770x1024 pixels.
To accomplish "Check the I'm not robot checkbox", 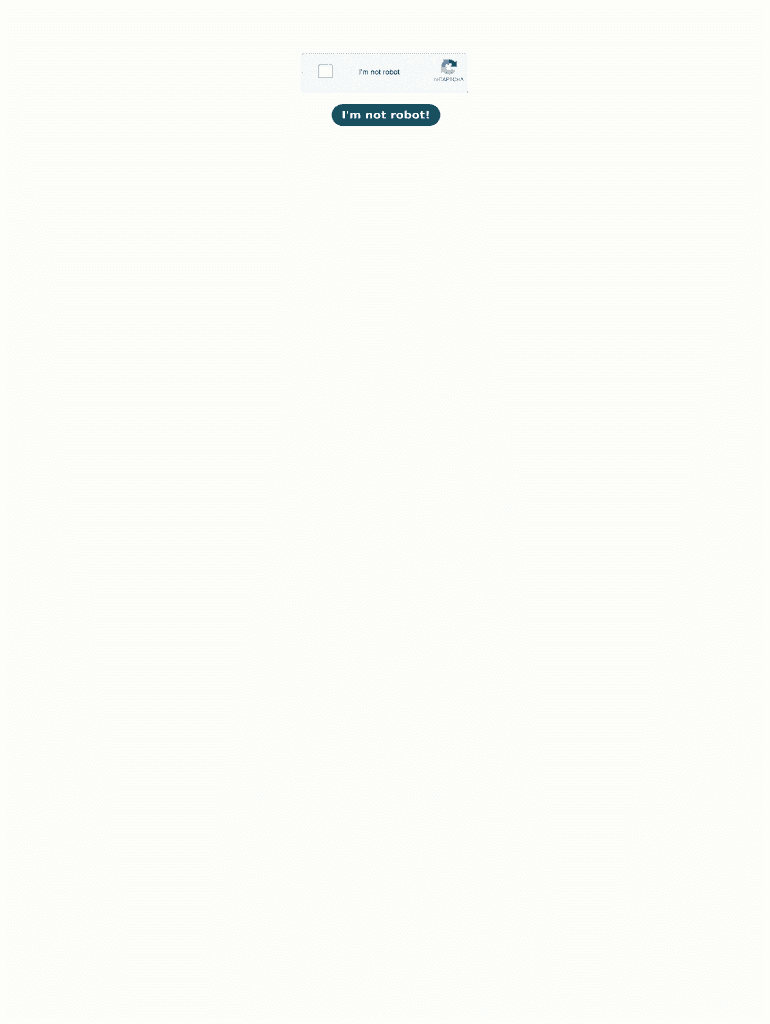I will pos(325,71).
